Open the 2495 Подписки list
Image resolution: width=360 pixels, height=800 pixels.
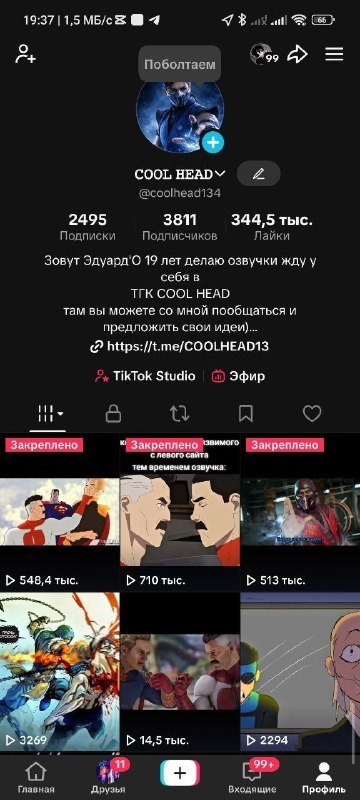(88, 227)
